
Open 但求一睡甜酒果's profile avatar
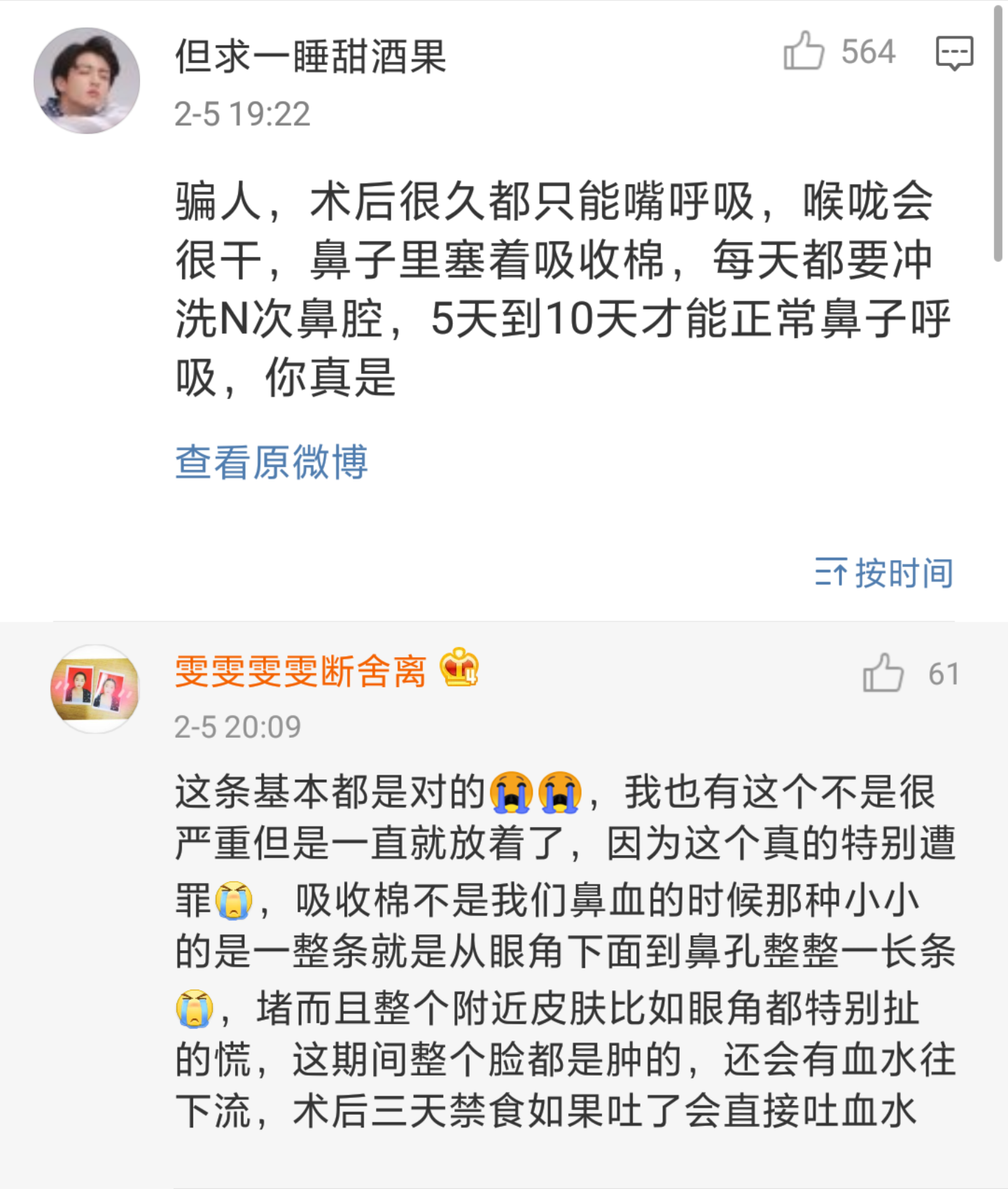point(87,80)
